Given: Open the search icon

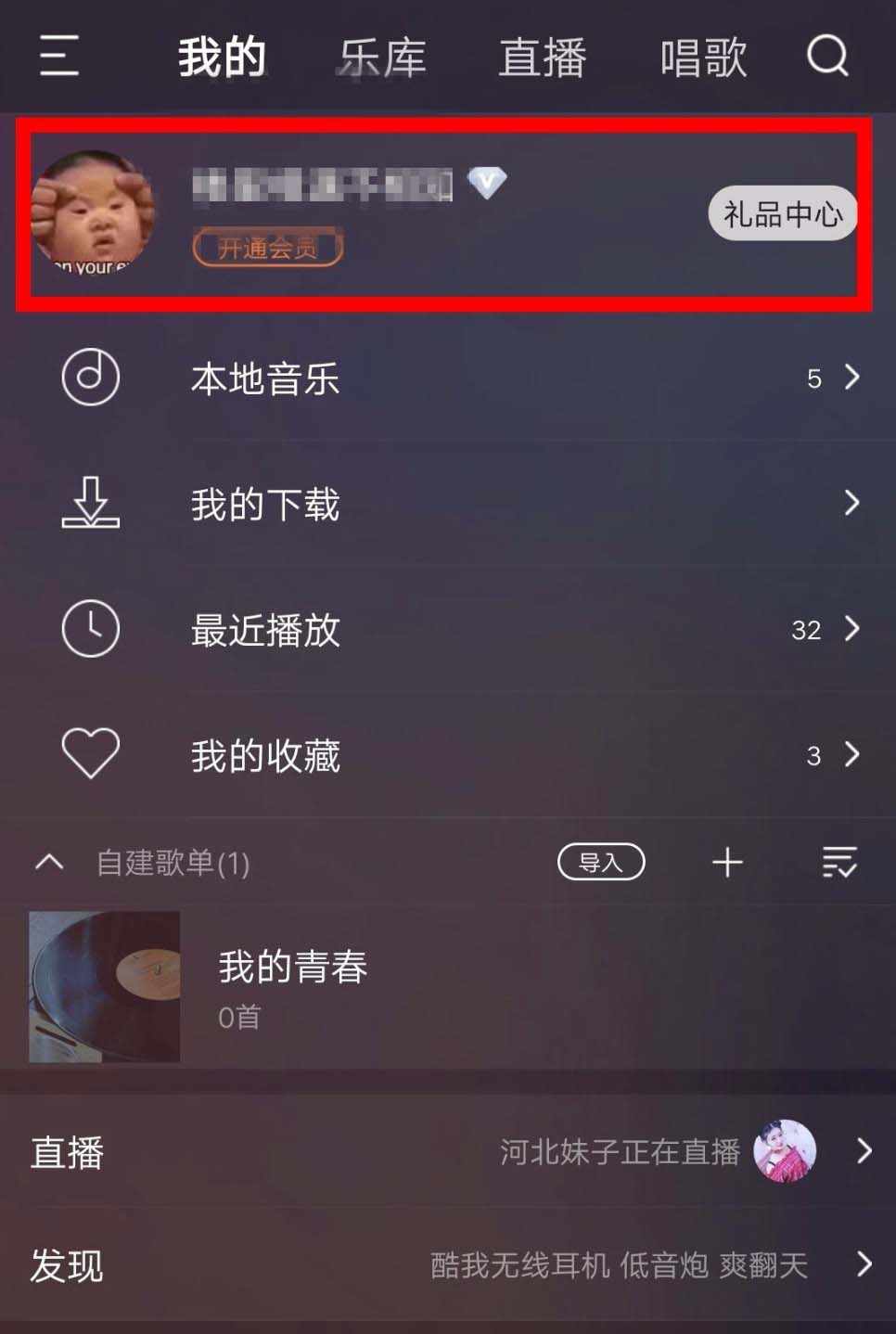Looking at the screenshot, I should click(827, 56).
